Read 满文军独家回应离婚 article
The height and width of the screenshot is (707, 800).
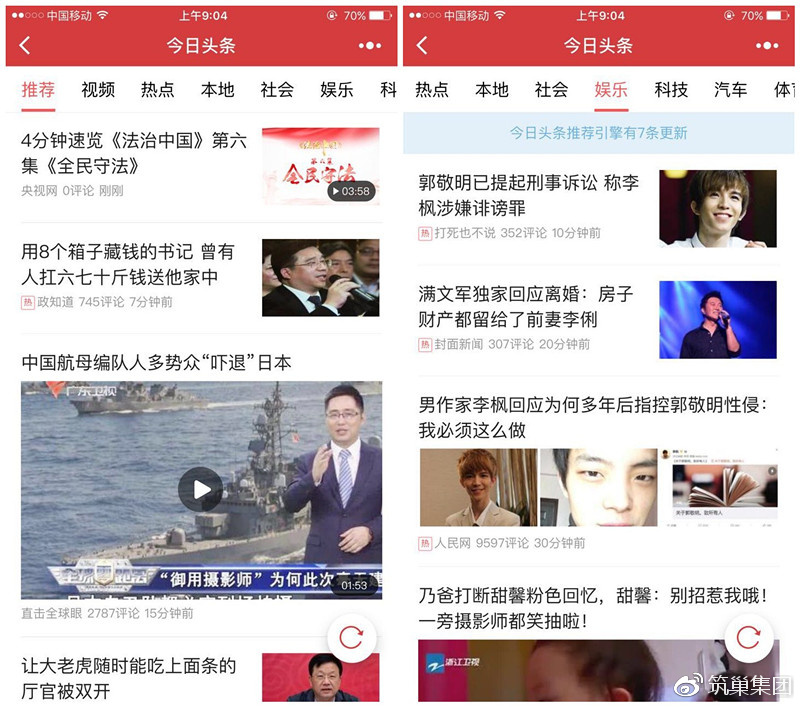coord(526,306)
